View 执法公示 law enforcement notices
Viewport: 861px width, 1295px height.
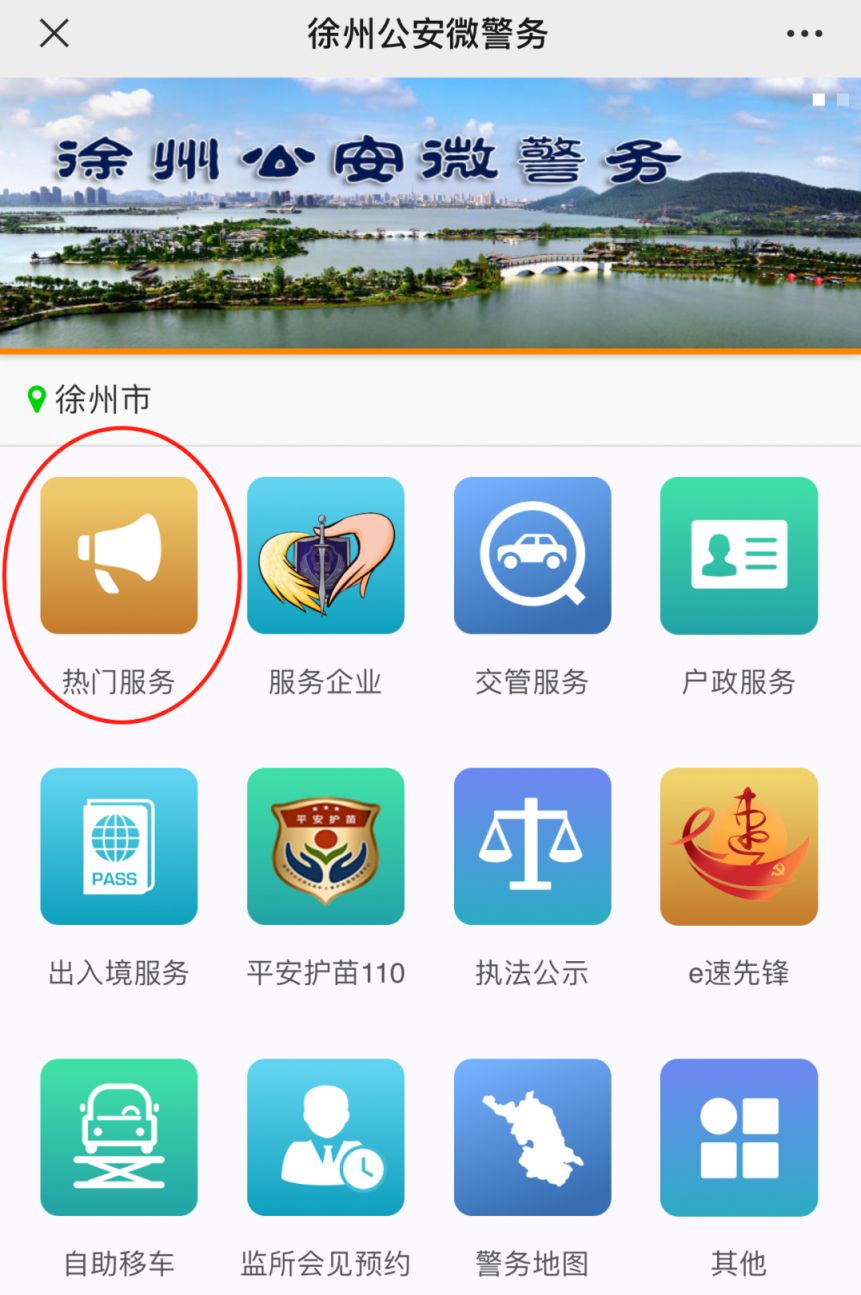point(532,846)
